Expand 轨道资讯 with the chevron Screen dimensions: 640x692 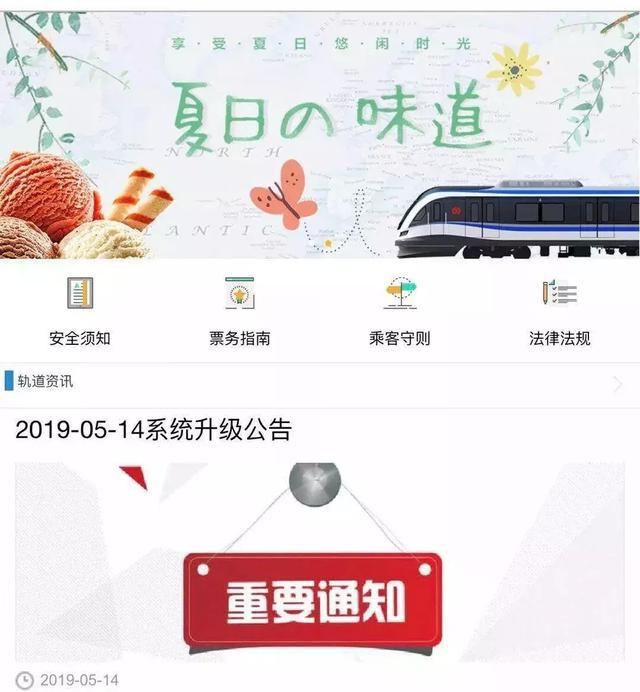[x=617, y=384]
